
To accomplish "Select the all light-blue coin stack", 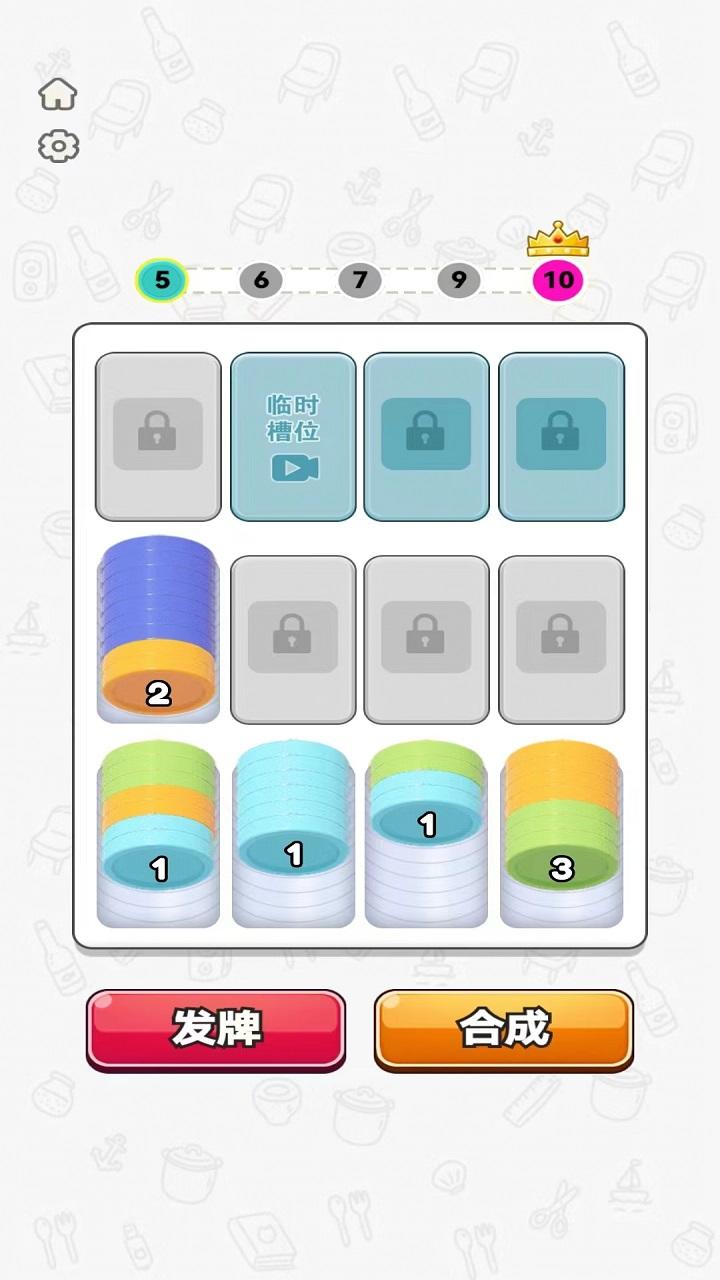I will coord(294,832).
